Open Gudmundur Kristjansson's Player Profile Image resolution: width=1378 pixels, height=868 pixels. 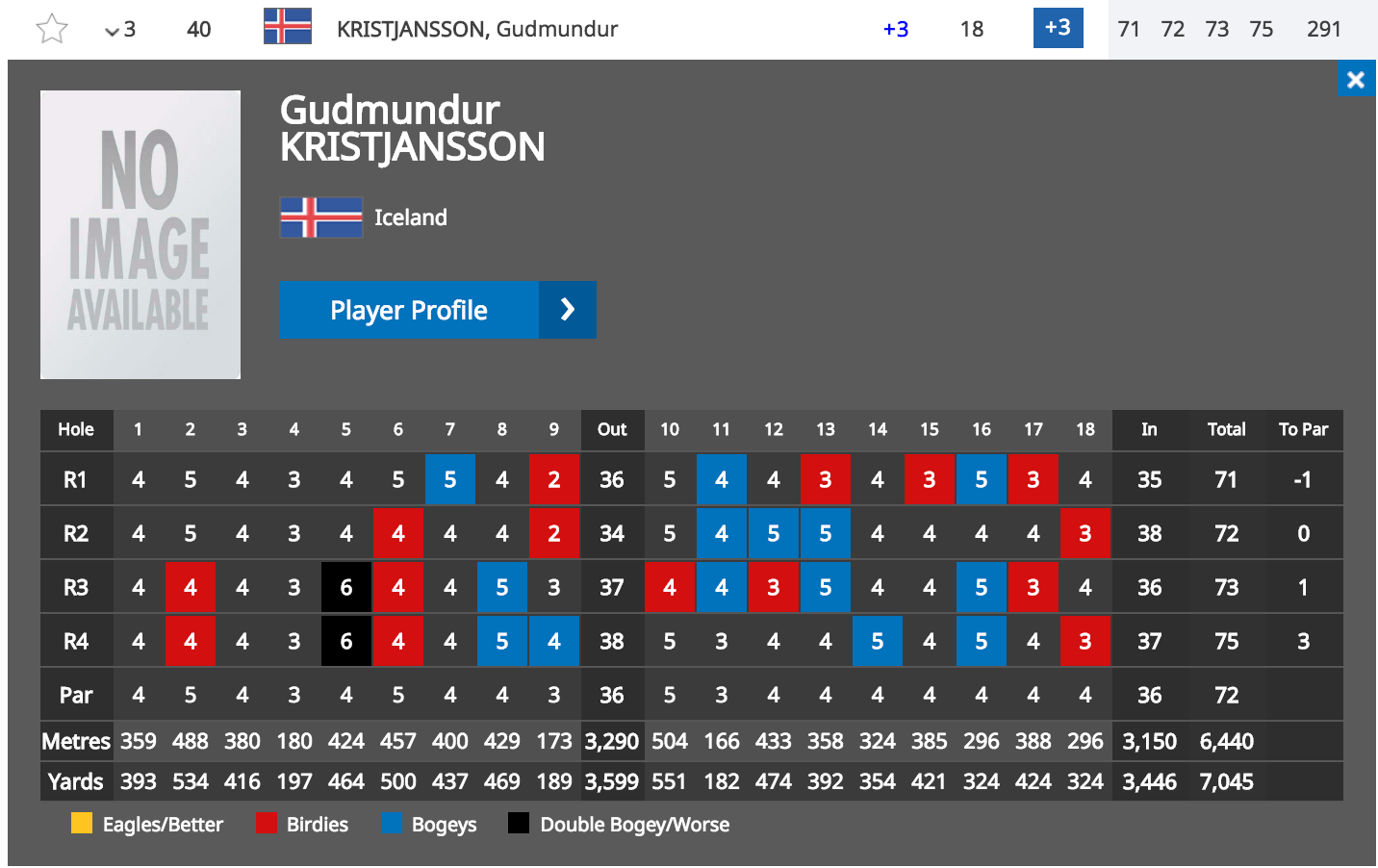click(437, 310)
